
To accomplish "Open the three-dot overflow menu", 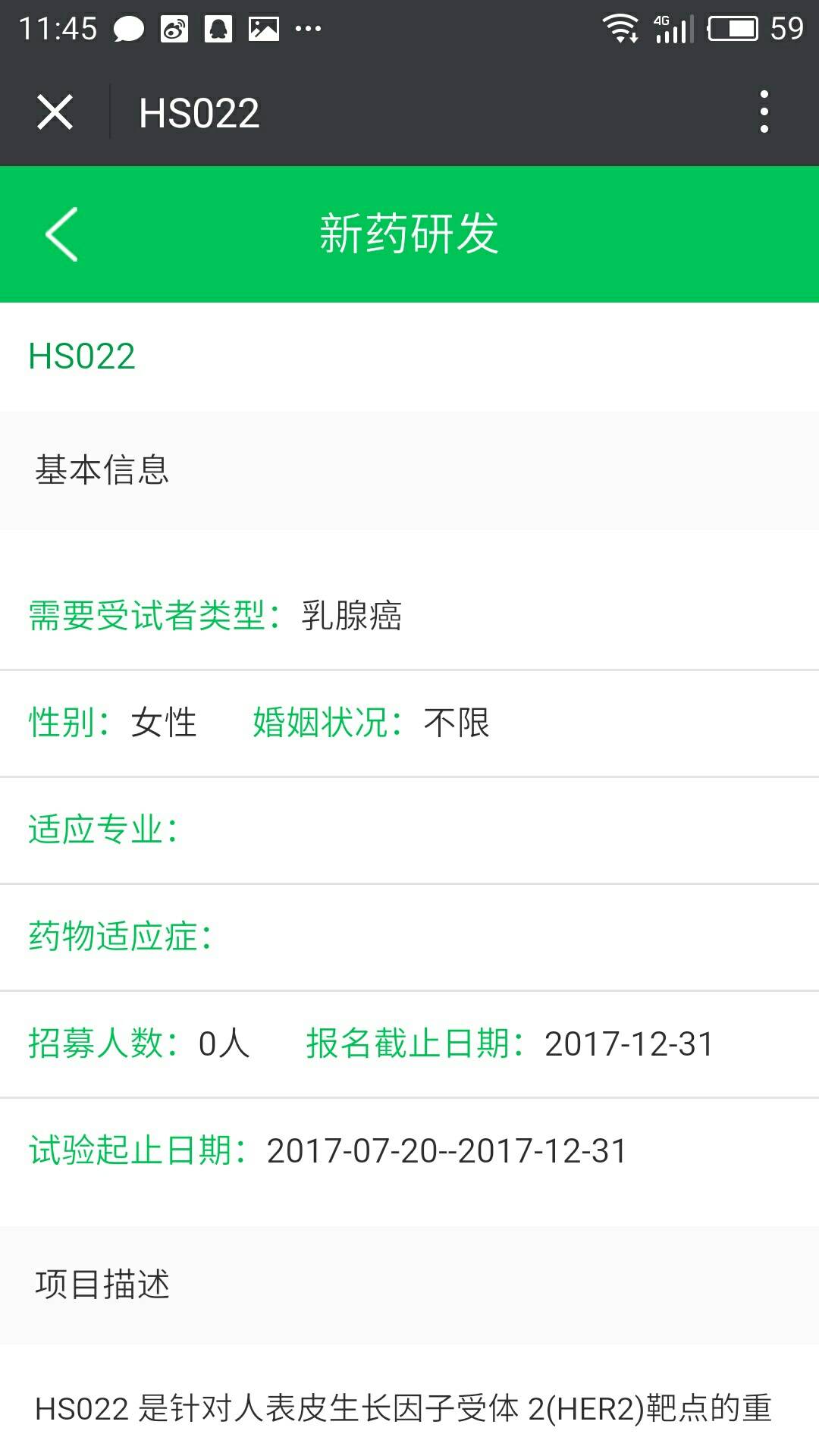I will (x=764, y=112).
